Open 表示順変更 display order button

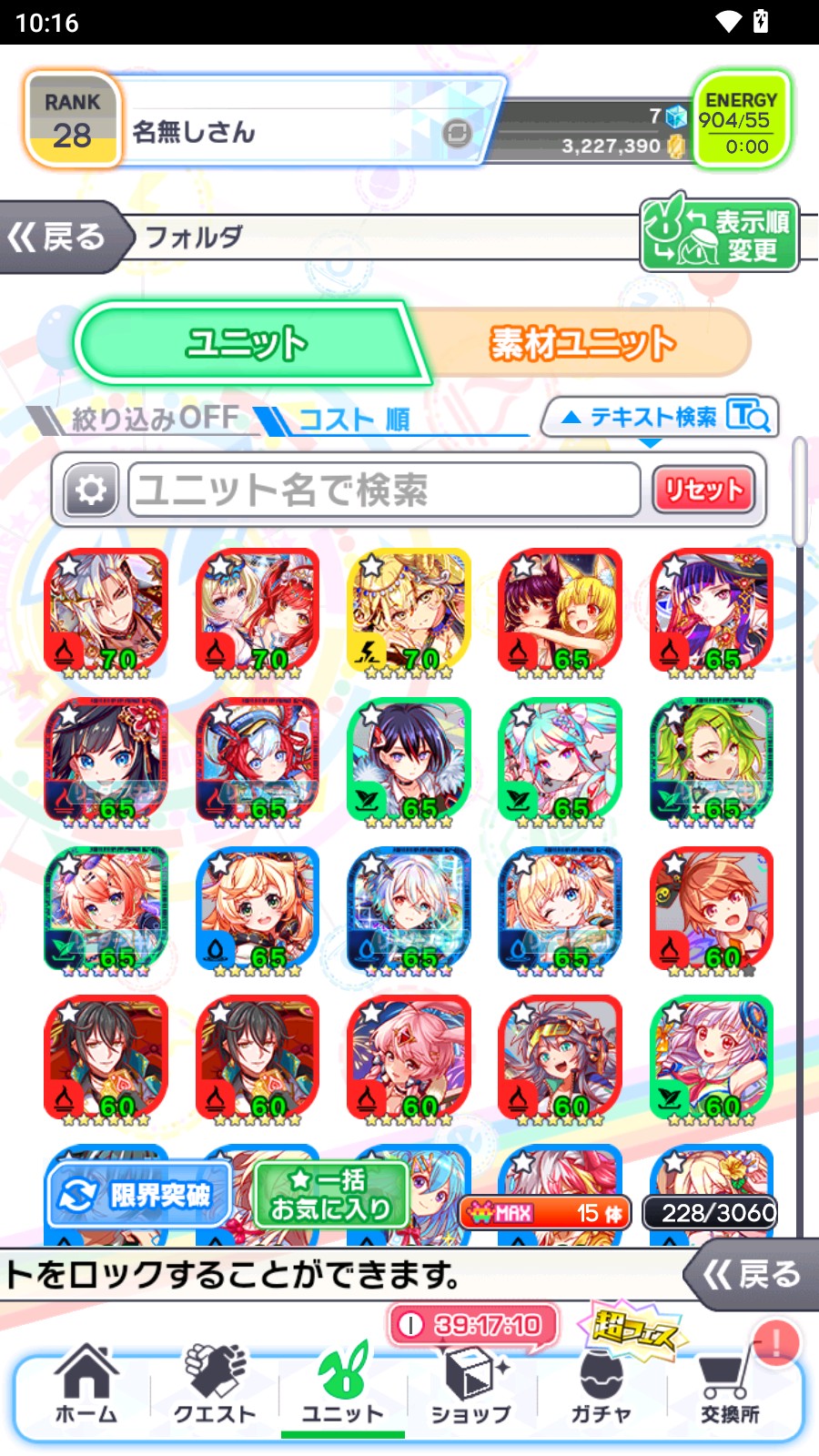click(x=719, y=235)
